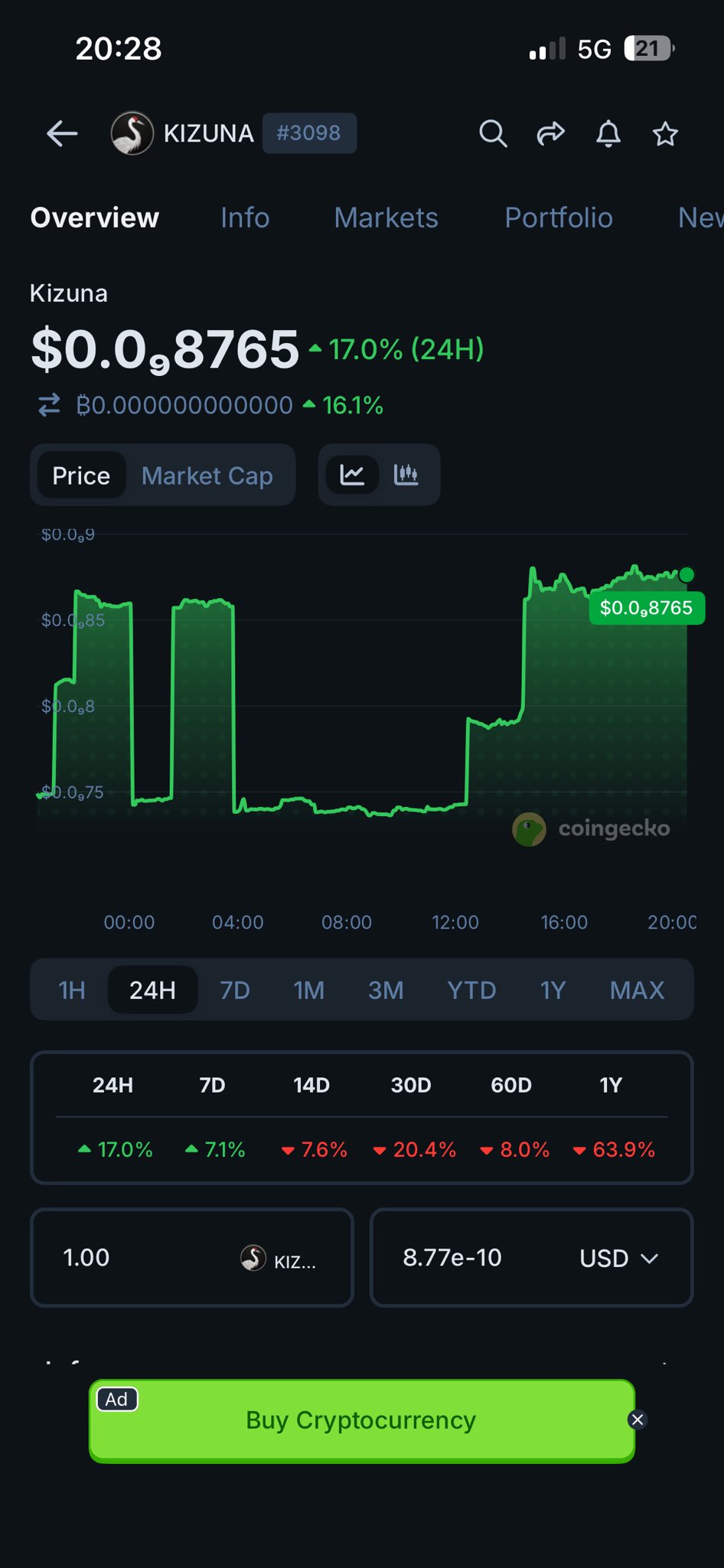Go back using the arrow icon
This screenshot has width=724, height=1568.
pyautogui.click(x=62, y=134)
